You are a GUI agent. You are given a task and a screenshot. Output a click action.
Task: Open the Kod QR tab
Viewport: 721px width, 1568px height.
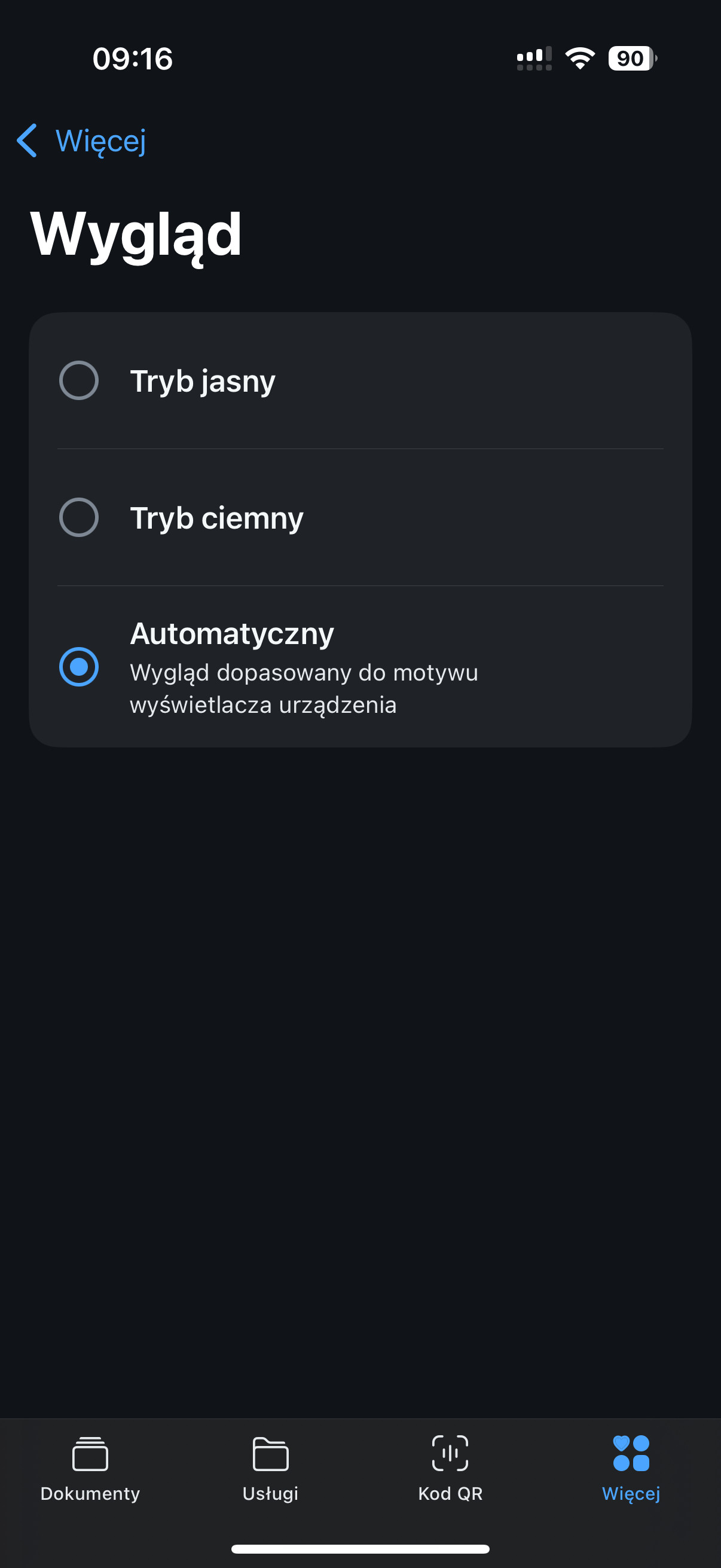coord(450,1468)
